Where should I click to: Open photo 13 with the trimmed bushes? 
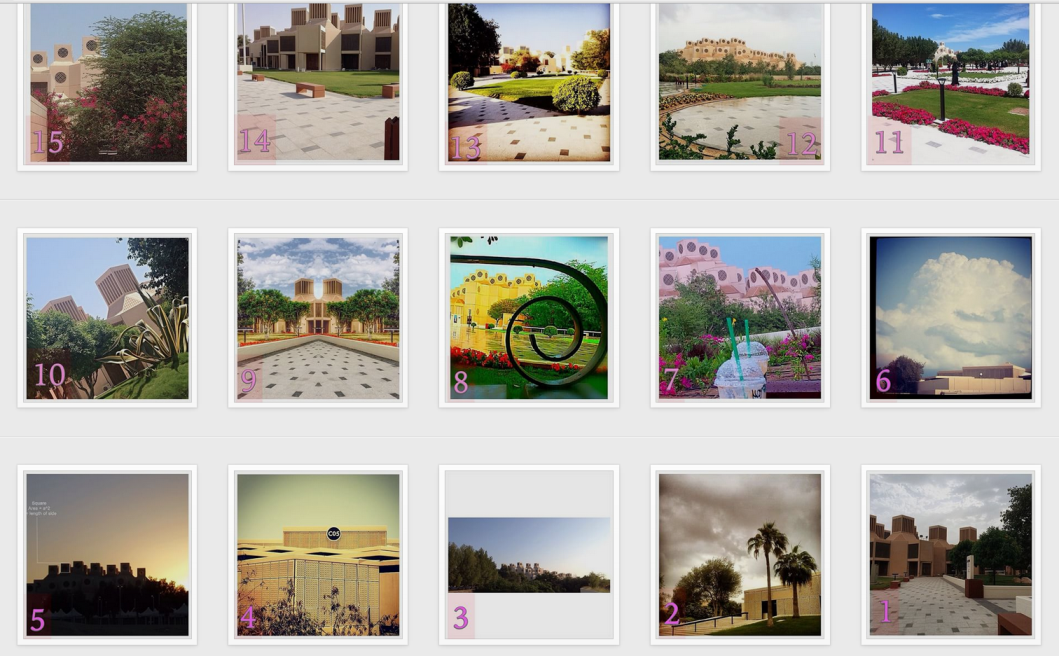[529, 83]
